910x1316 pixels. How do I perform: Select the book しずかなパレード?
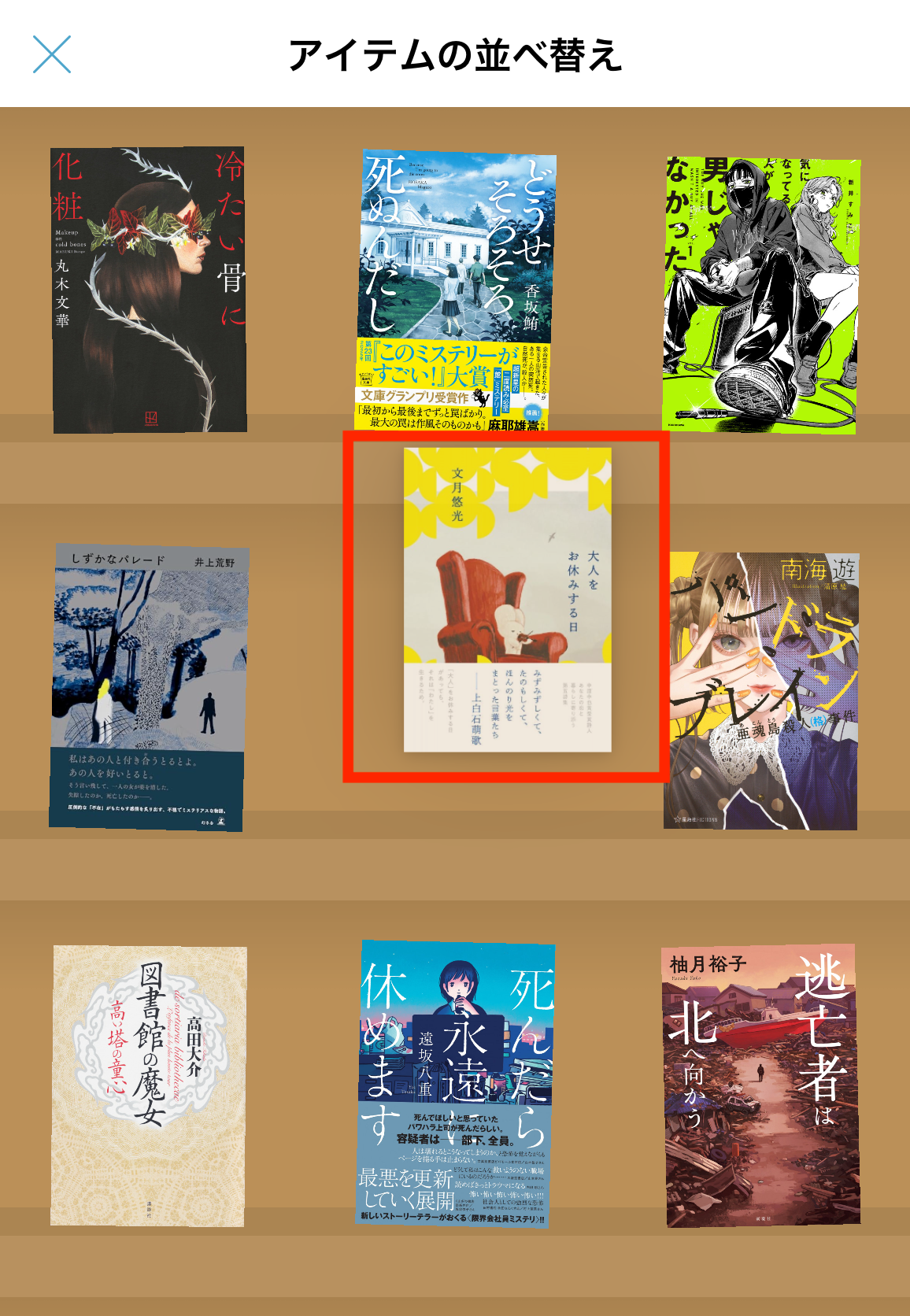[149, 686]
